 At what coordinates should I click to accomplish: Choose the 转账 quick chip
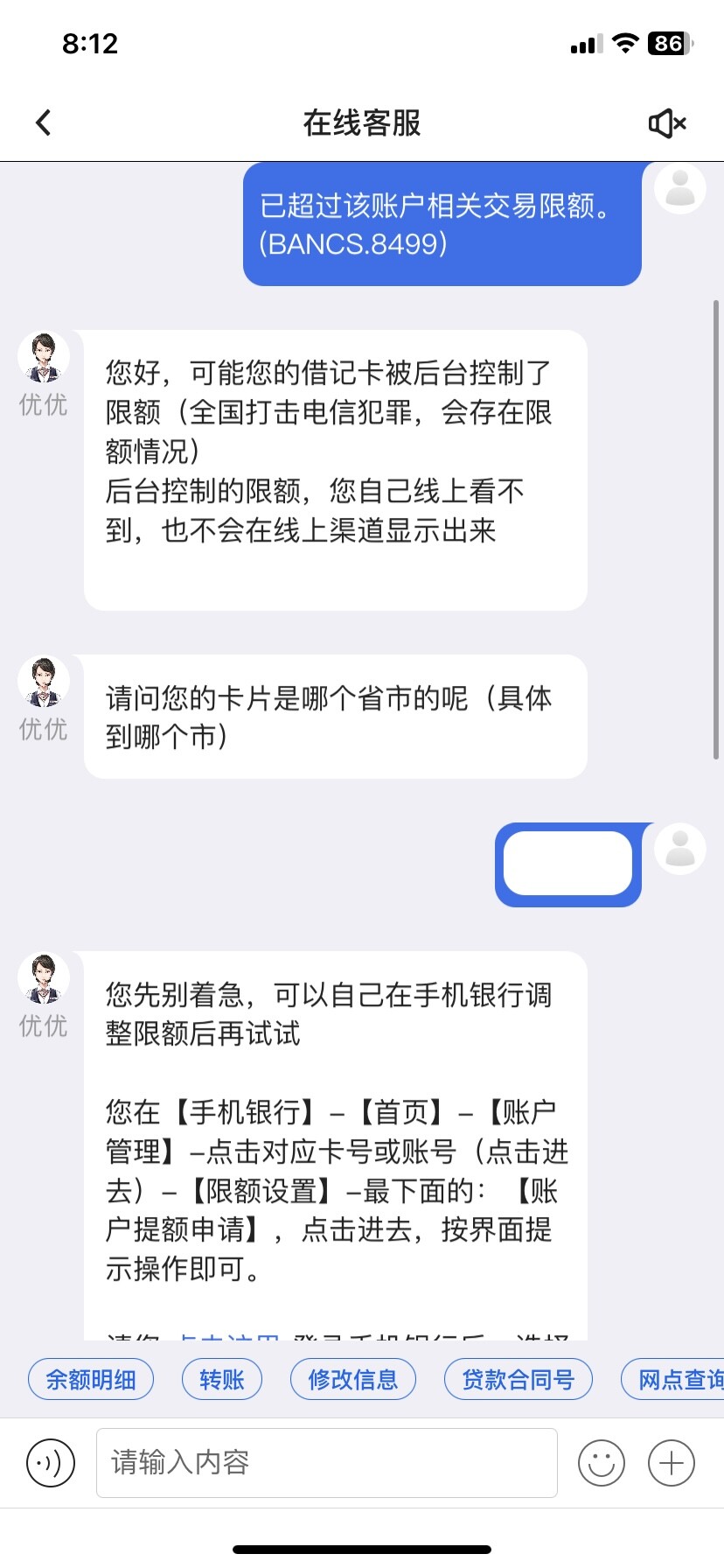coord(222,1380)
